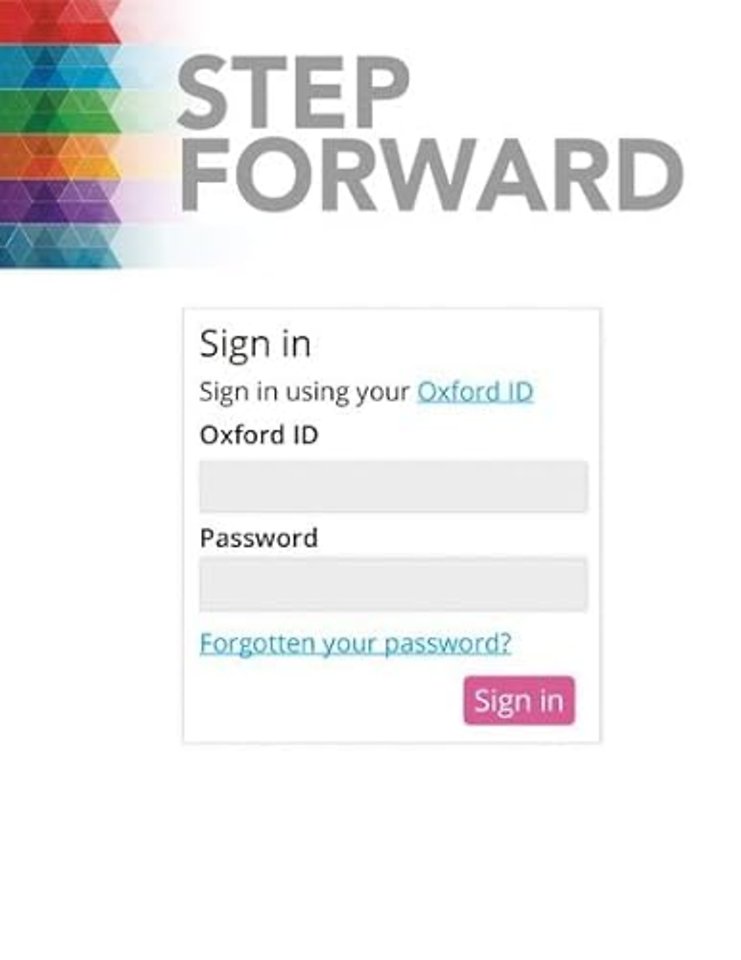Select the Oxford ID input field
Image resolution: width=741 pixels, height=960 pixels.
394,485
